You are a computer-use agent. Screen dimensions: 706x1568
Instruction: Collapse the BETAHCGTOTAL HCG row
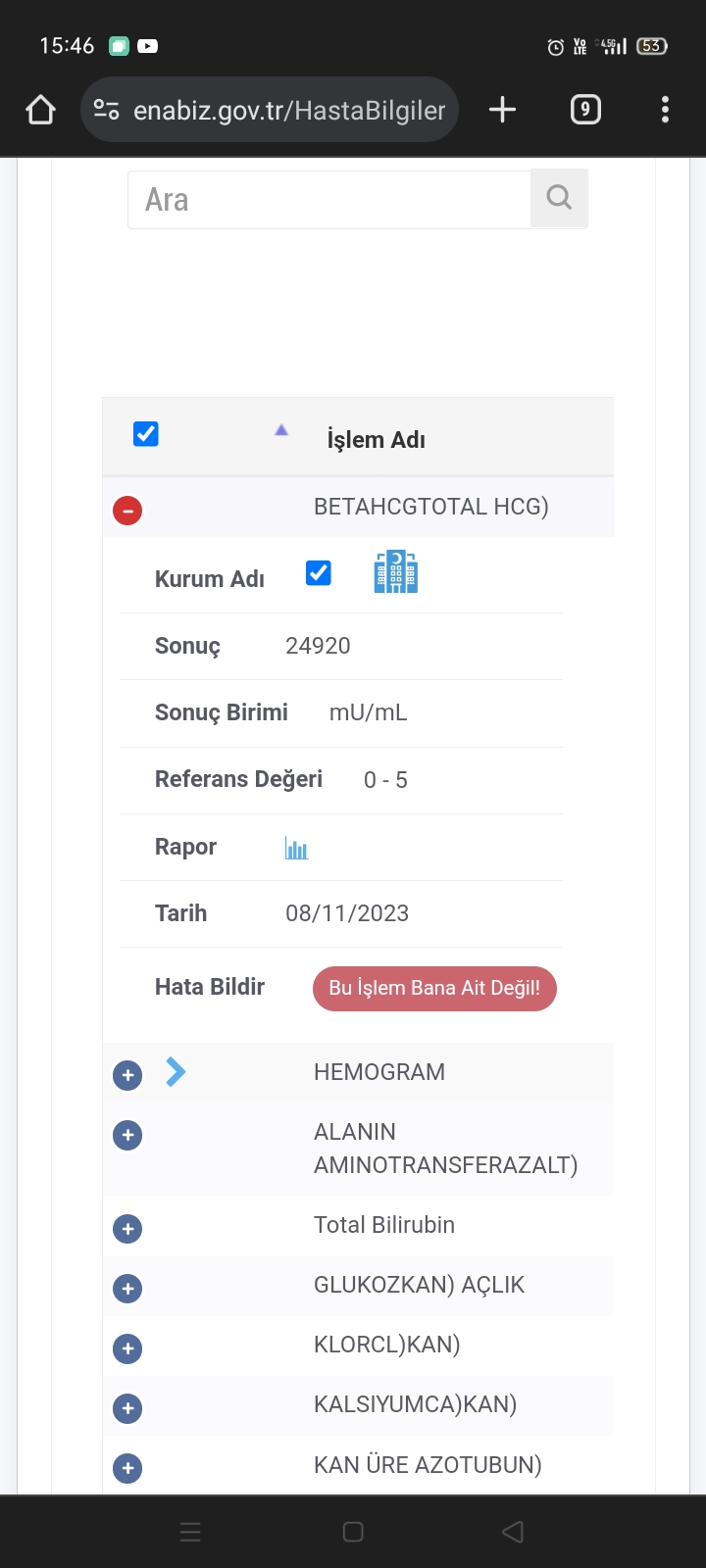point(127,511)
